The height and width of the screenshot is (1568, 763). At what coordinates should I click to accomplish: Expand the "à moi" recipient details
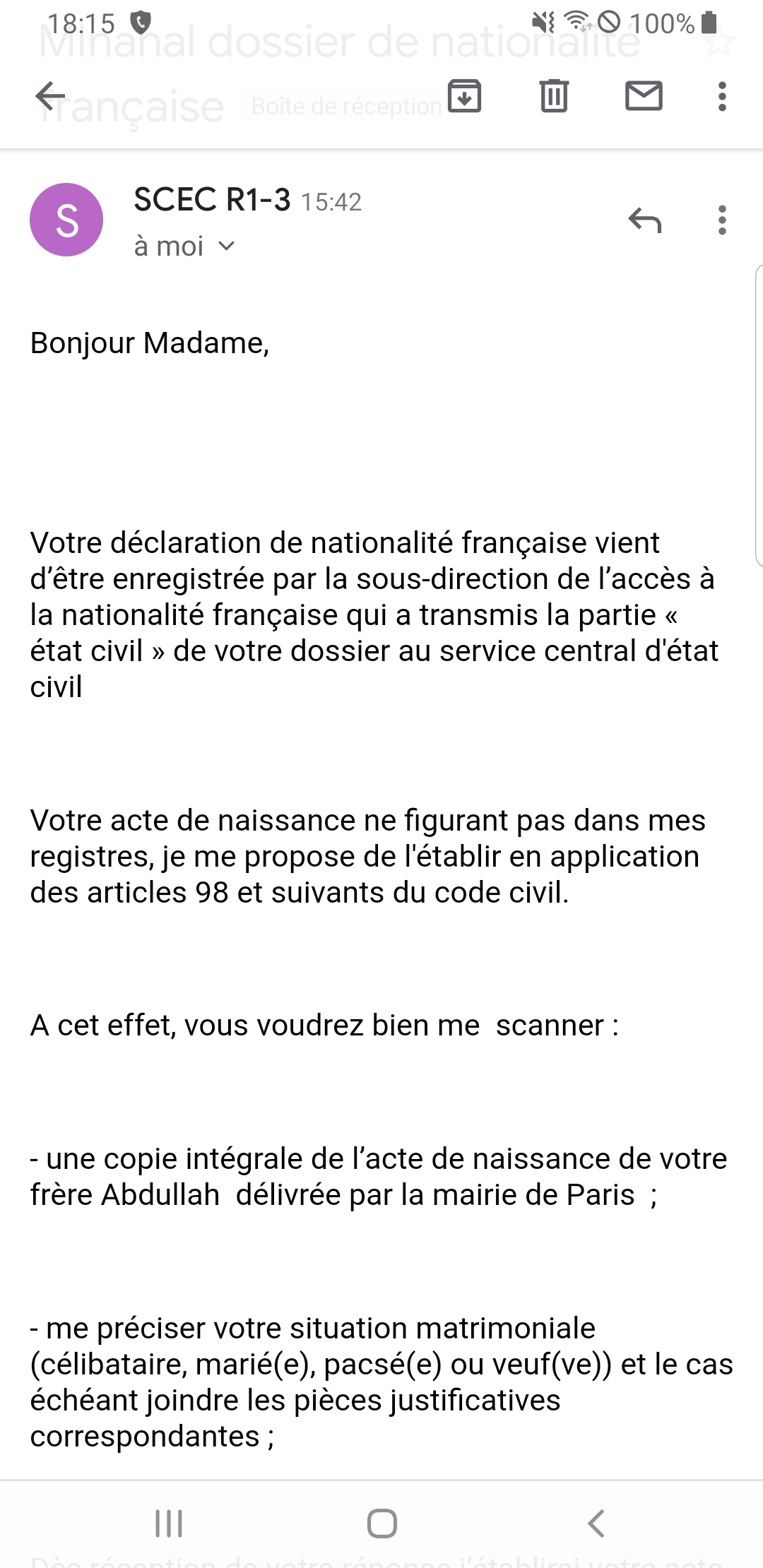coord(184,247)
